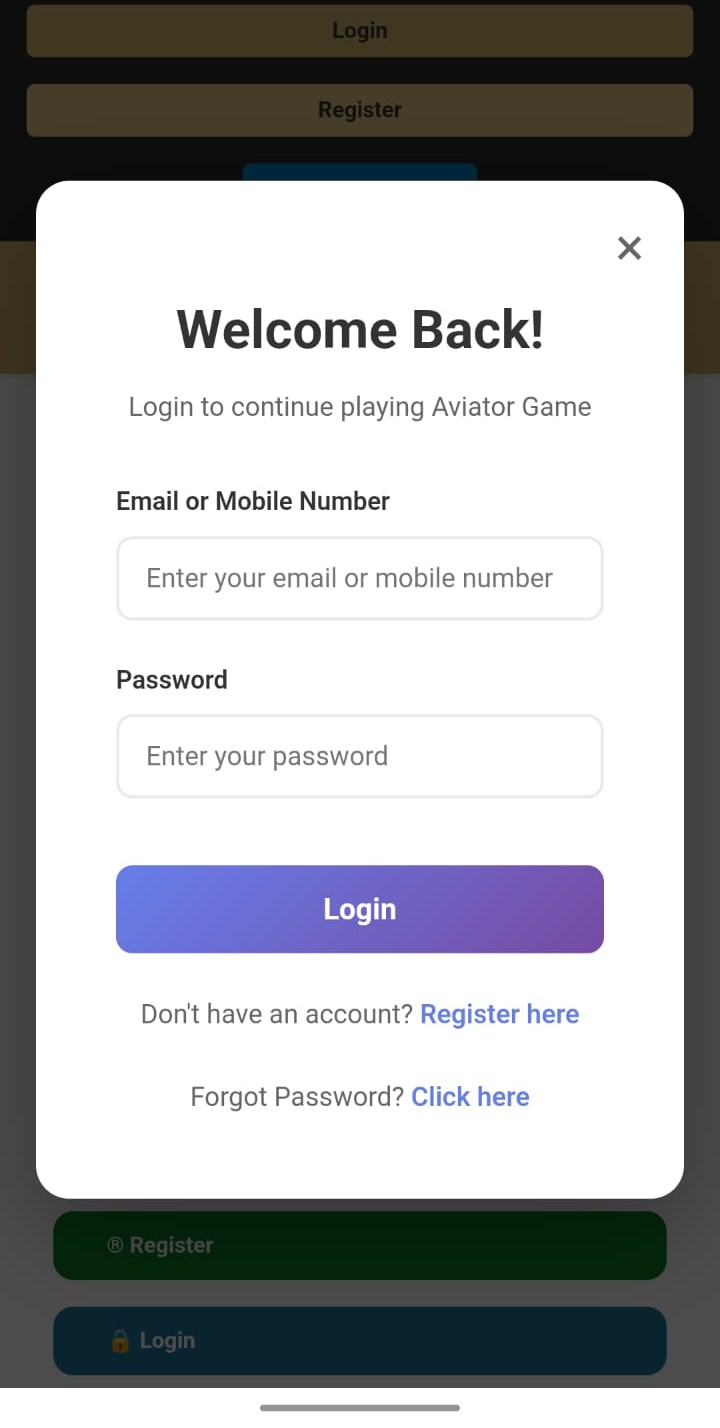Click the lock icon on the bottom Login button
The image size is (720, 1428).
click(122, 1340)
